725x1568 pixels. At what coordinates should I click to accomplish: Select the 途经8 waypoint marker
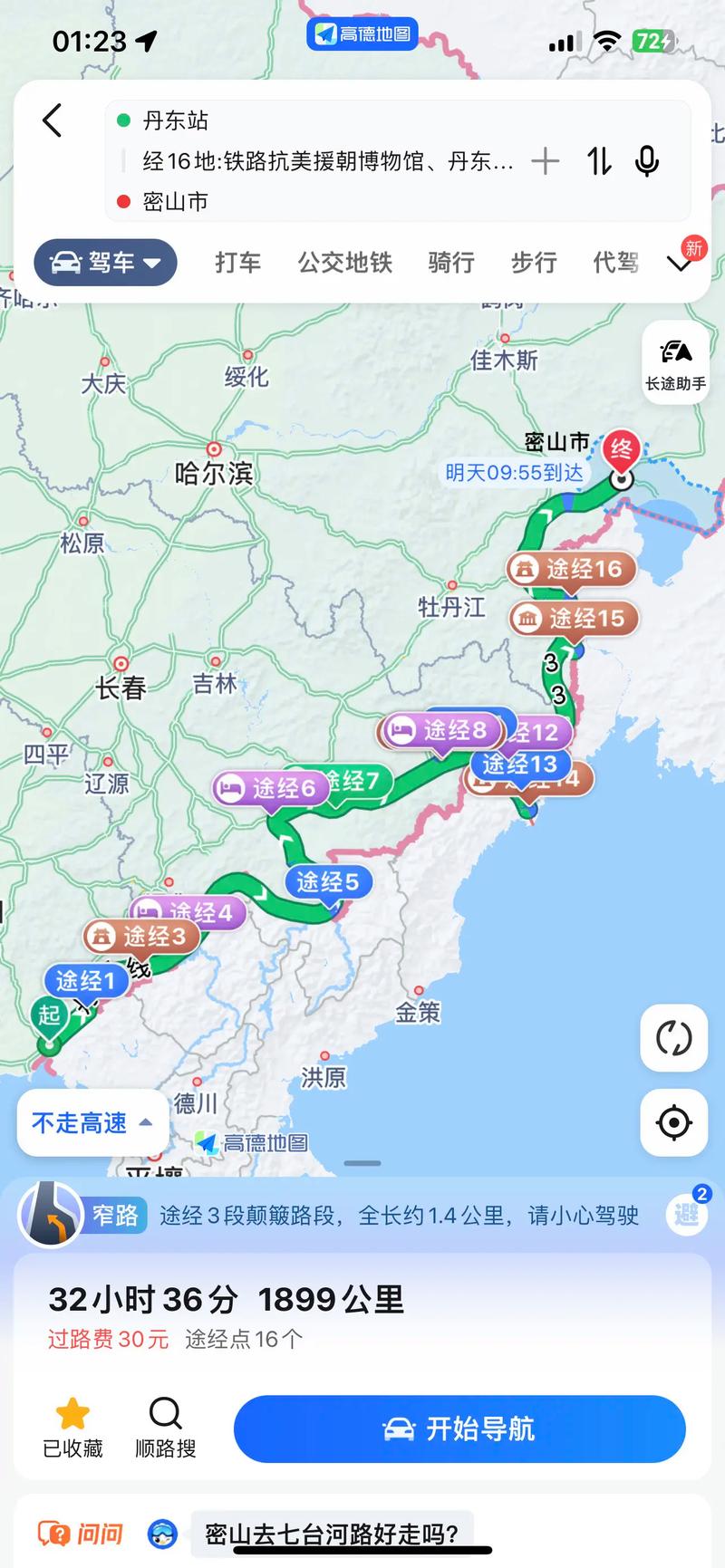tap(441, 731)
